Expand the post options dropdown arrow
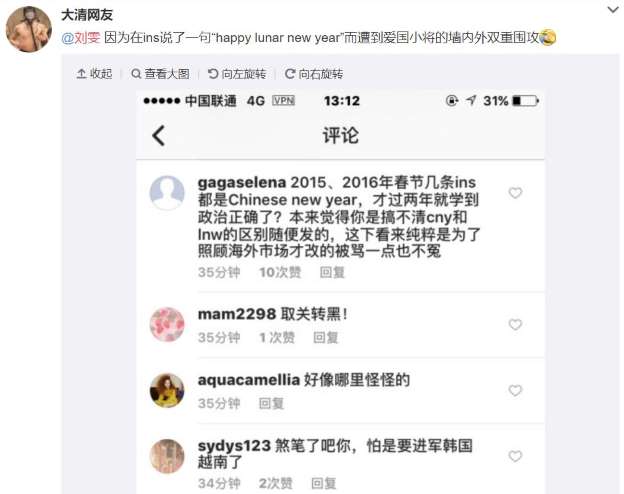This screenshot has height=494, width=624. (613, 9)
